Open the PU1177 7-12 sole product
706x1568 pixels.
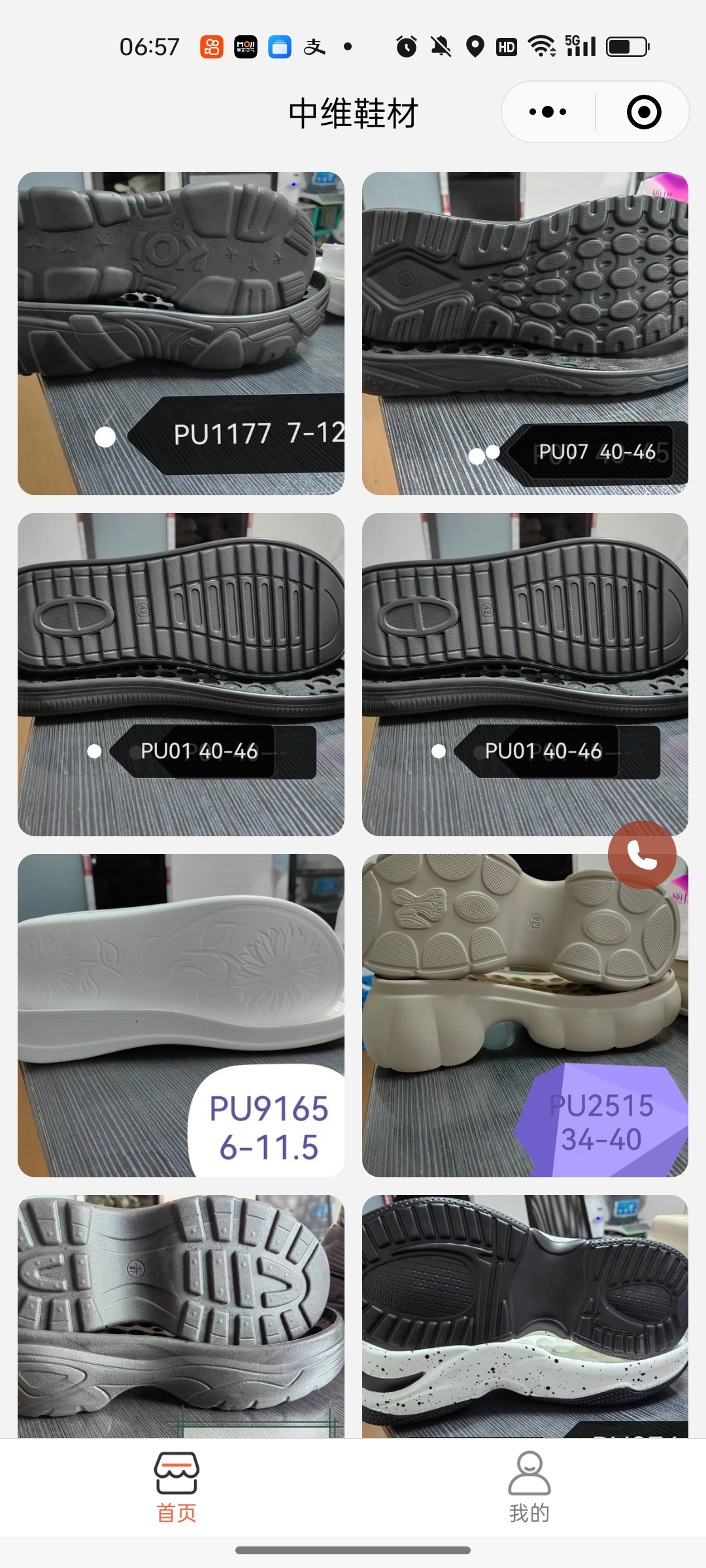click(181, 333)
